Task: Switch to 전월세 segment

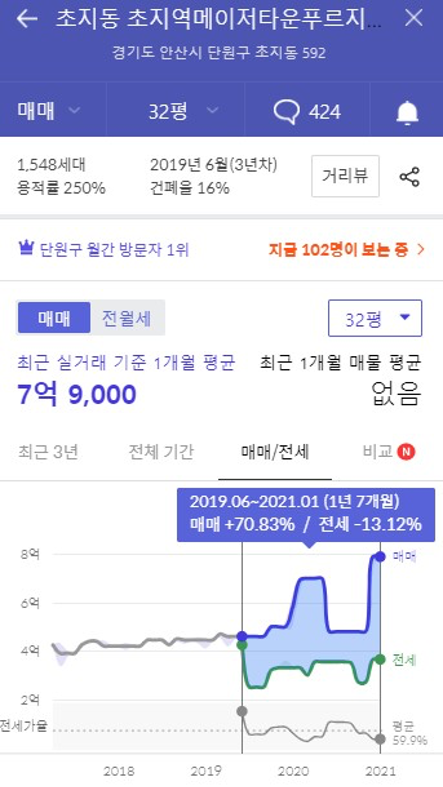Action: click(x=126, y=318)
